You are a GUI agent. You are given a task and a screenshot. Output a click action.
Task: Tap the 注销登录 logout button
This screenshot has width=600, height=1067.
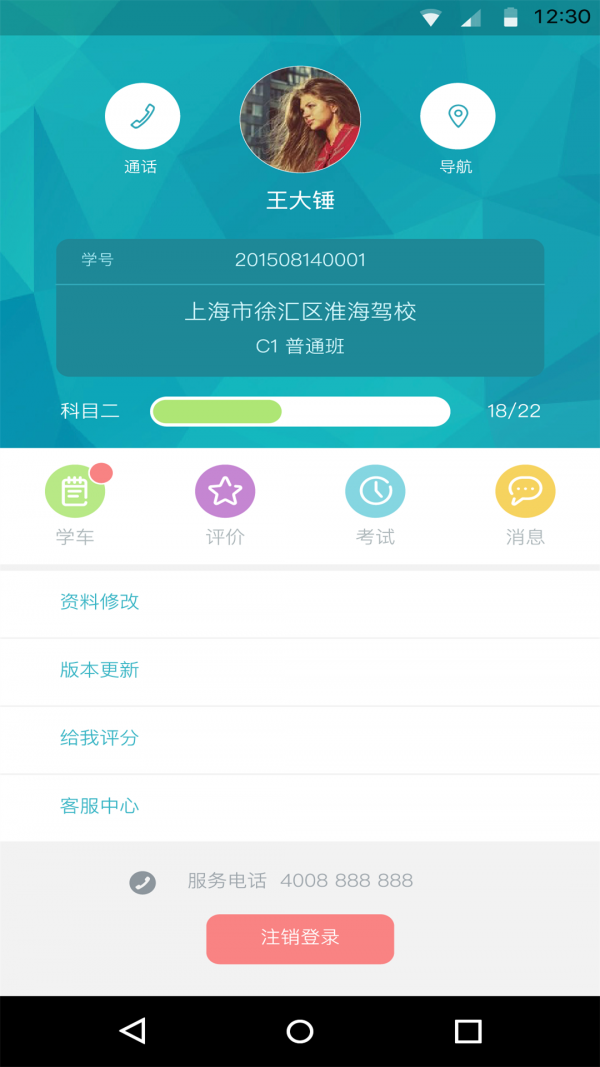click(x=300, y=938)
